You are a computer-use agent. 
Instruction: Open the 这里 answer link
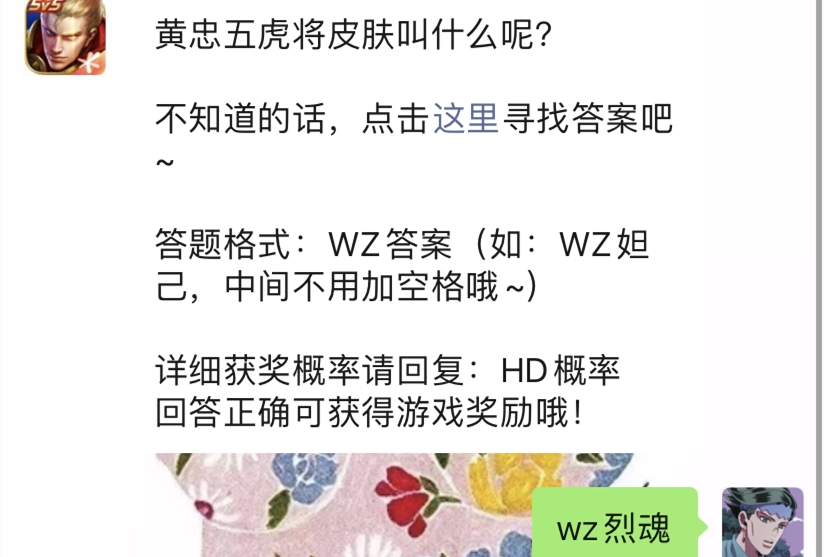(466, 119)
